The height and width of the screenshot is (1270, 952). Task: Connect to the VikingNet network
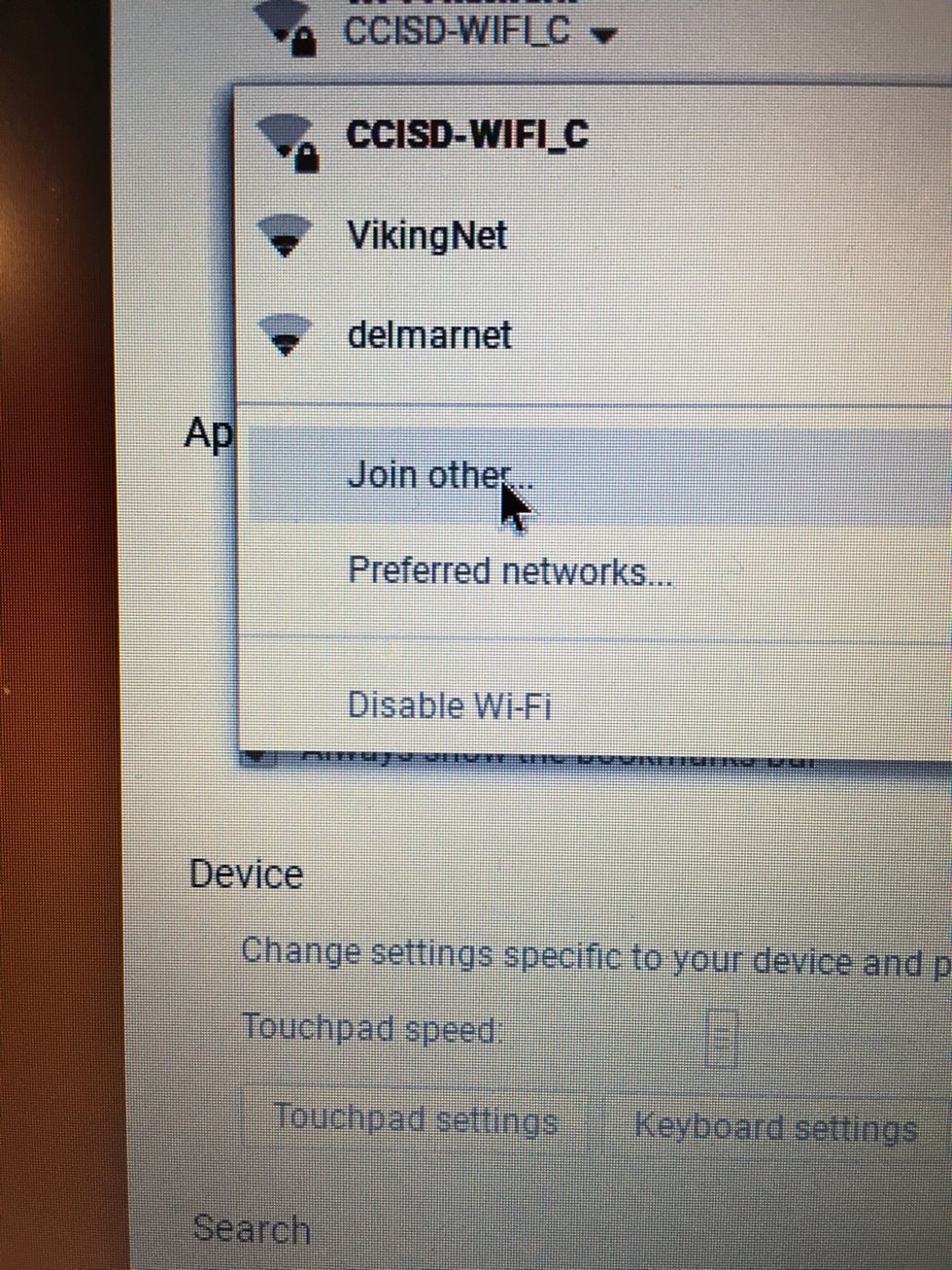pos(426,236)
